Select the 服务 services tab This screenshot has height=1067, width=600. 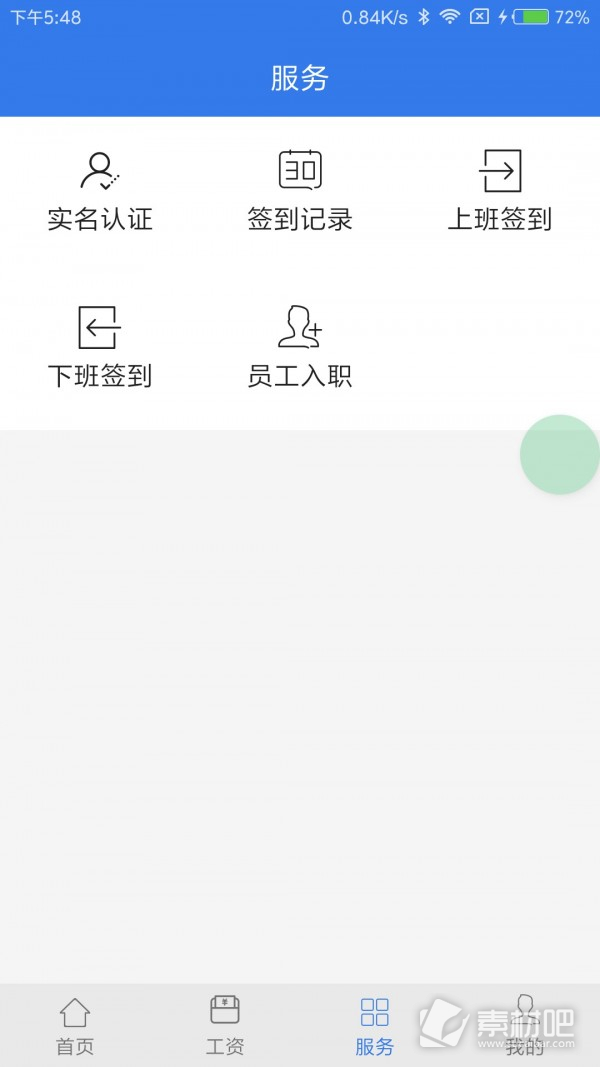tap(375, 1025)
